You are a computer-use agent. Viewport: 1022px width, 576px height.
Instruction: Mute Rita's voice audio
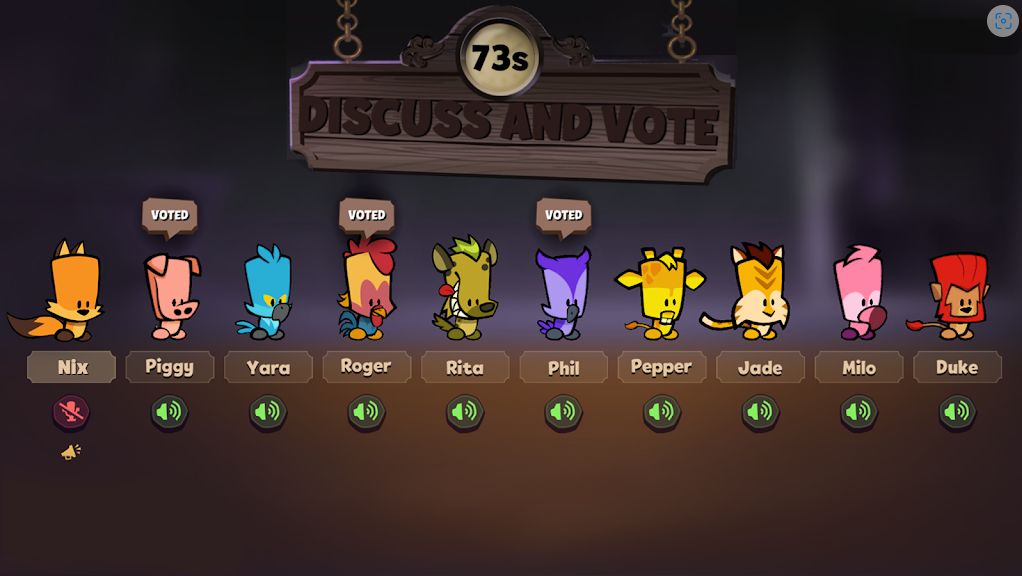tap(465, 411)
